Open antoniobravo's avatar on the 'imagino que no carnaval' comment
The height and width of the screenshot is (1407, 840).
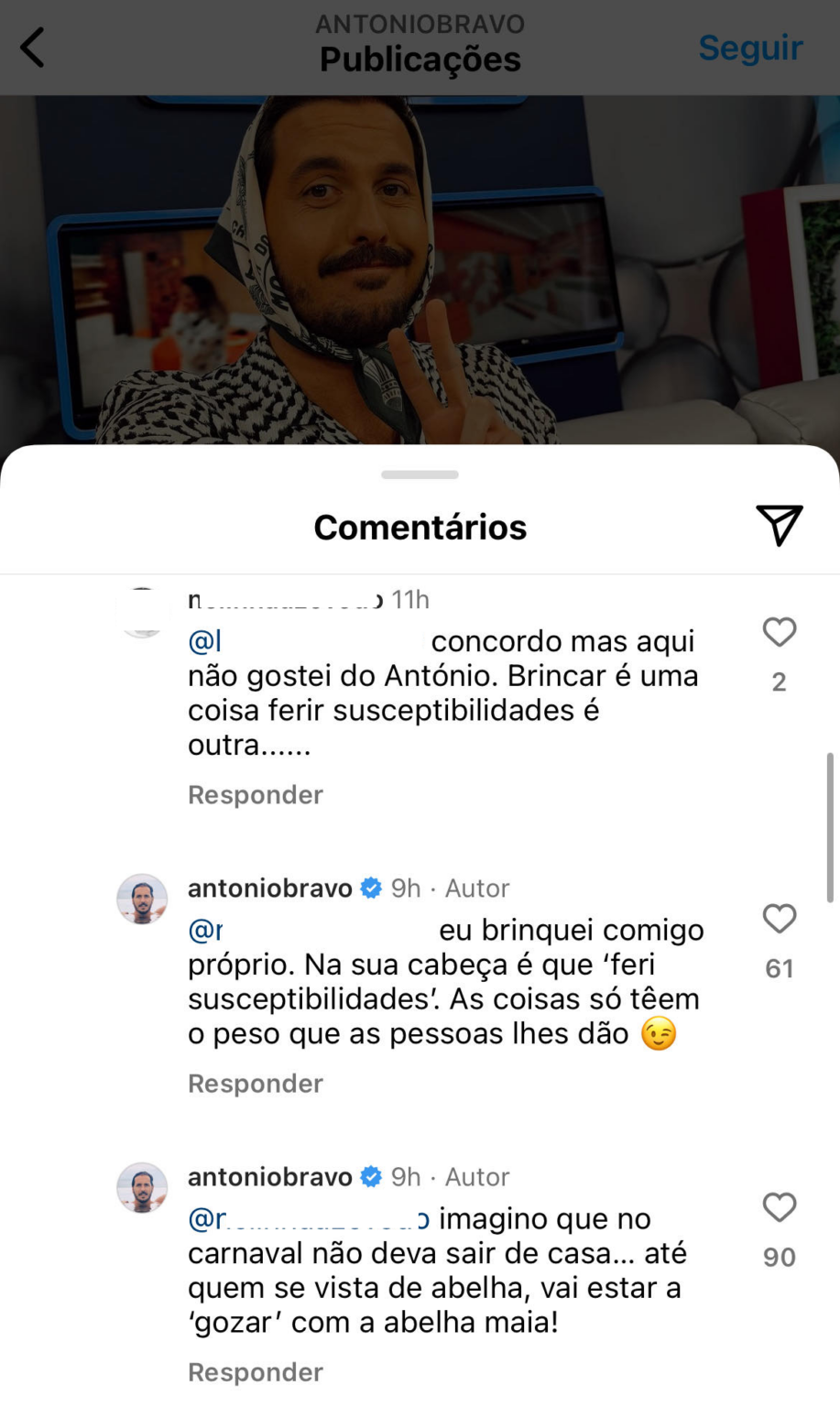pos(142,1188)
